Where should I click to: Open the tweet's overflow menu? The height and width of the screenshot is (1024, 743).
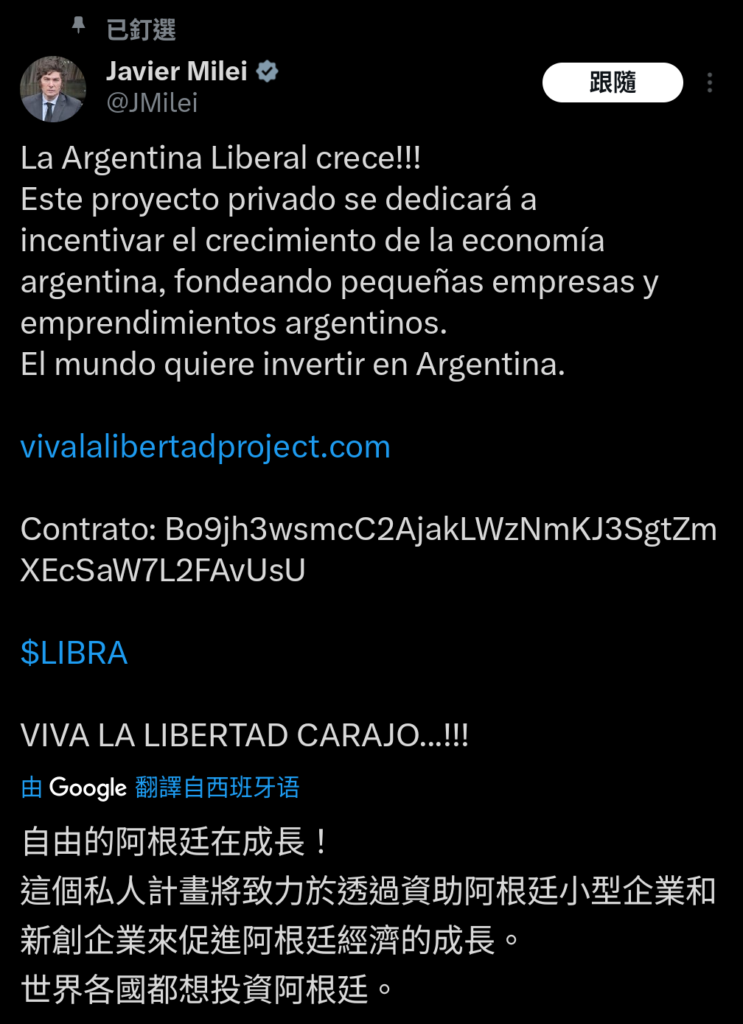tap(710, 83)
